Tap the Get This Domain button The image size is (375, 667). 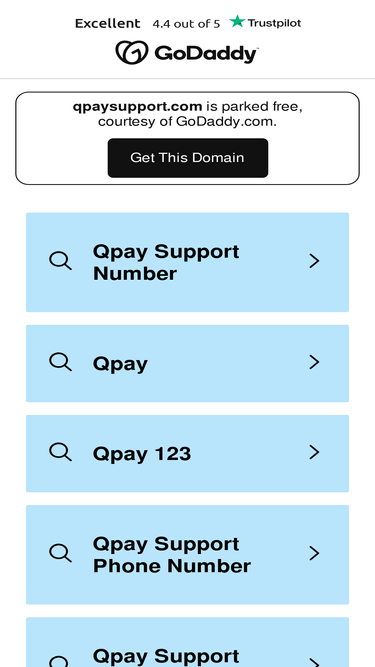[188, 158]
